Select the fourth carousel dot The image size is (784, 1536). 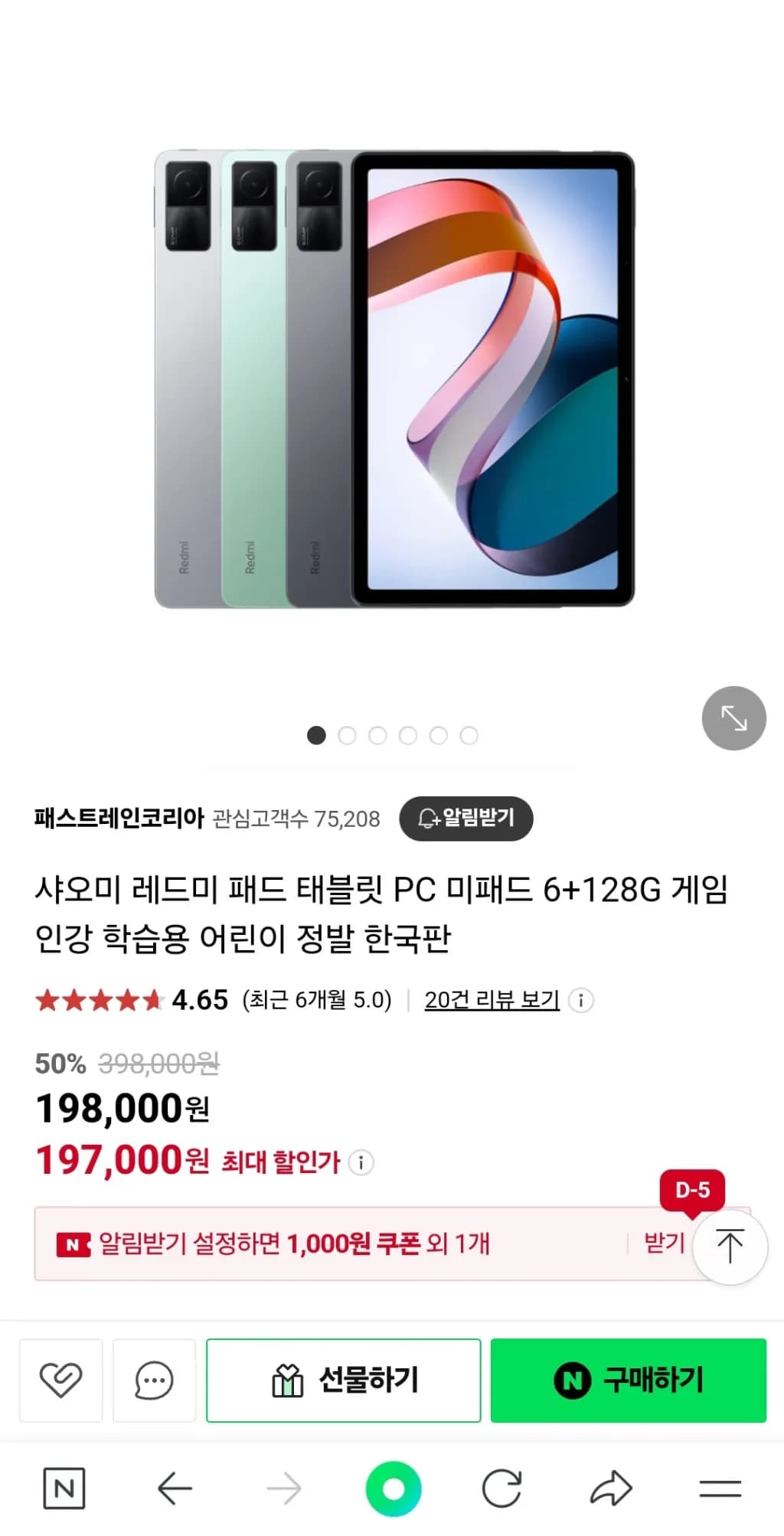coord(408,734)
